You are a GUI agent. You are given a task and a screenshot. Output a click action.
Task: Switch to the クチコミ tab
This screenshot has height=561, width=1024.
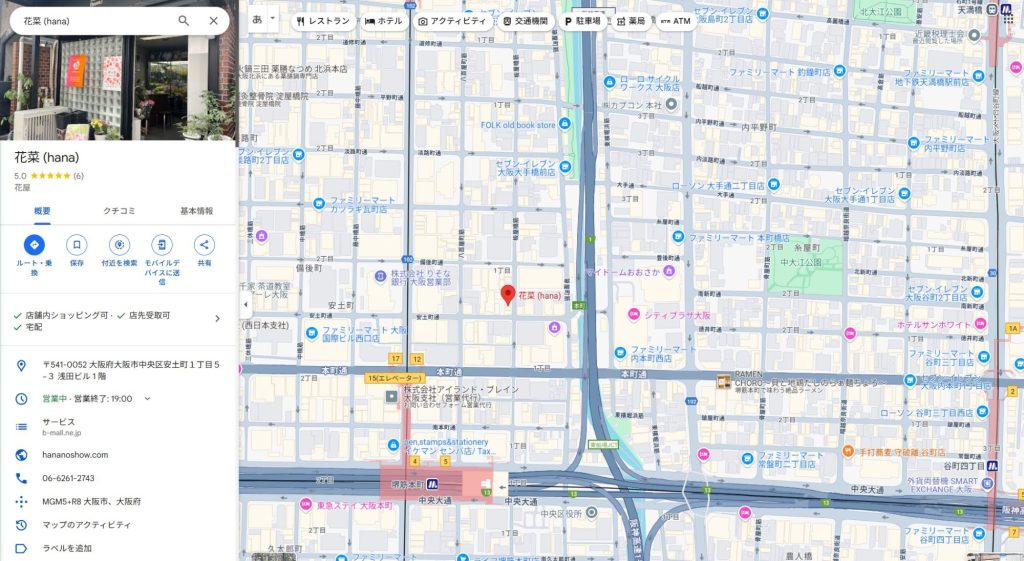point(119,211)
